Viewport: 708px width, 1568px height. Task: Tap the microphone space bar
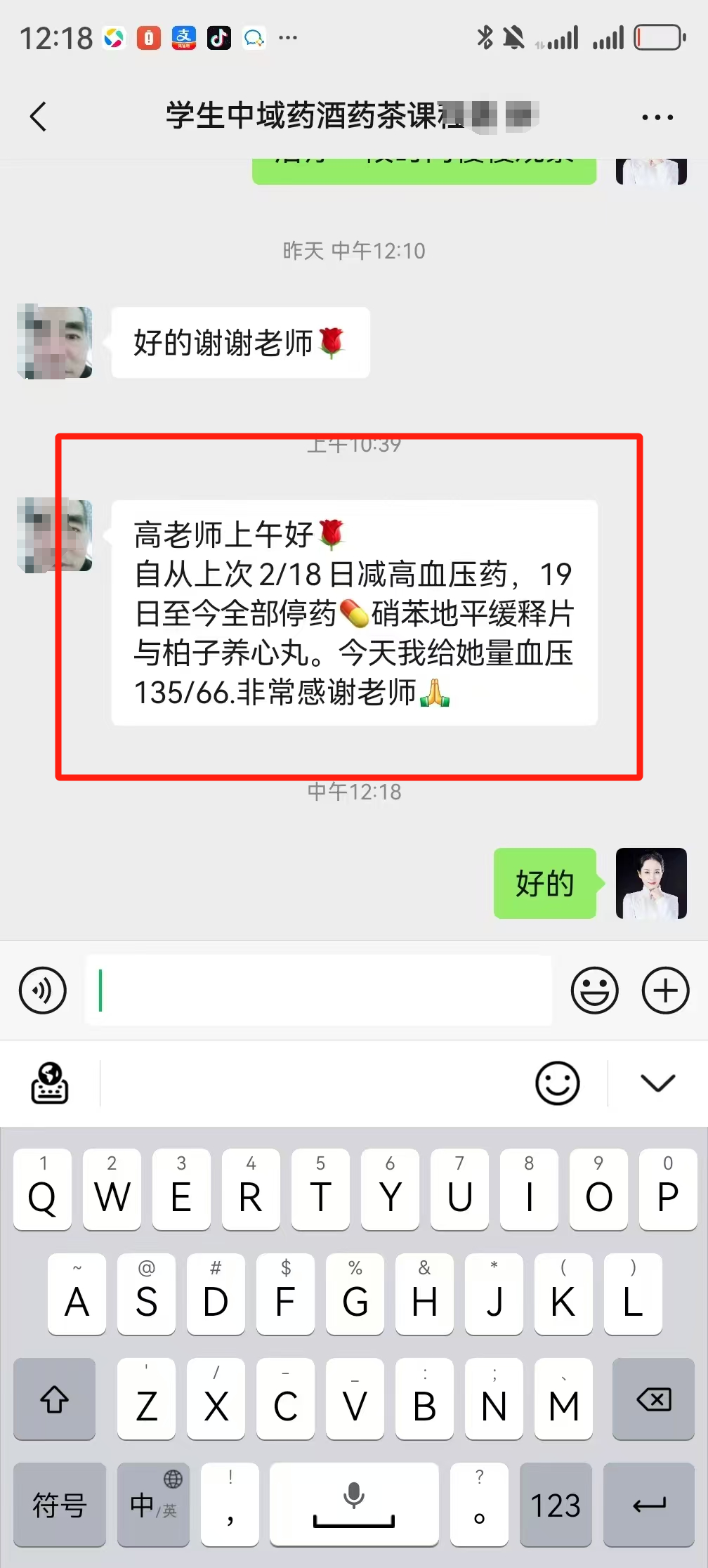(354, 1505)
